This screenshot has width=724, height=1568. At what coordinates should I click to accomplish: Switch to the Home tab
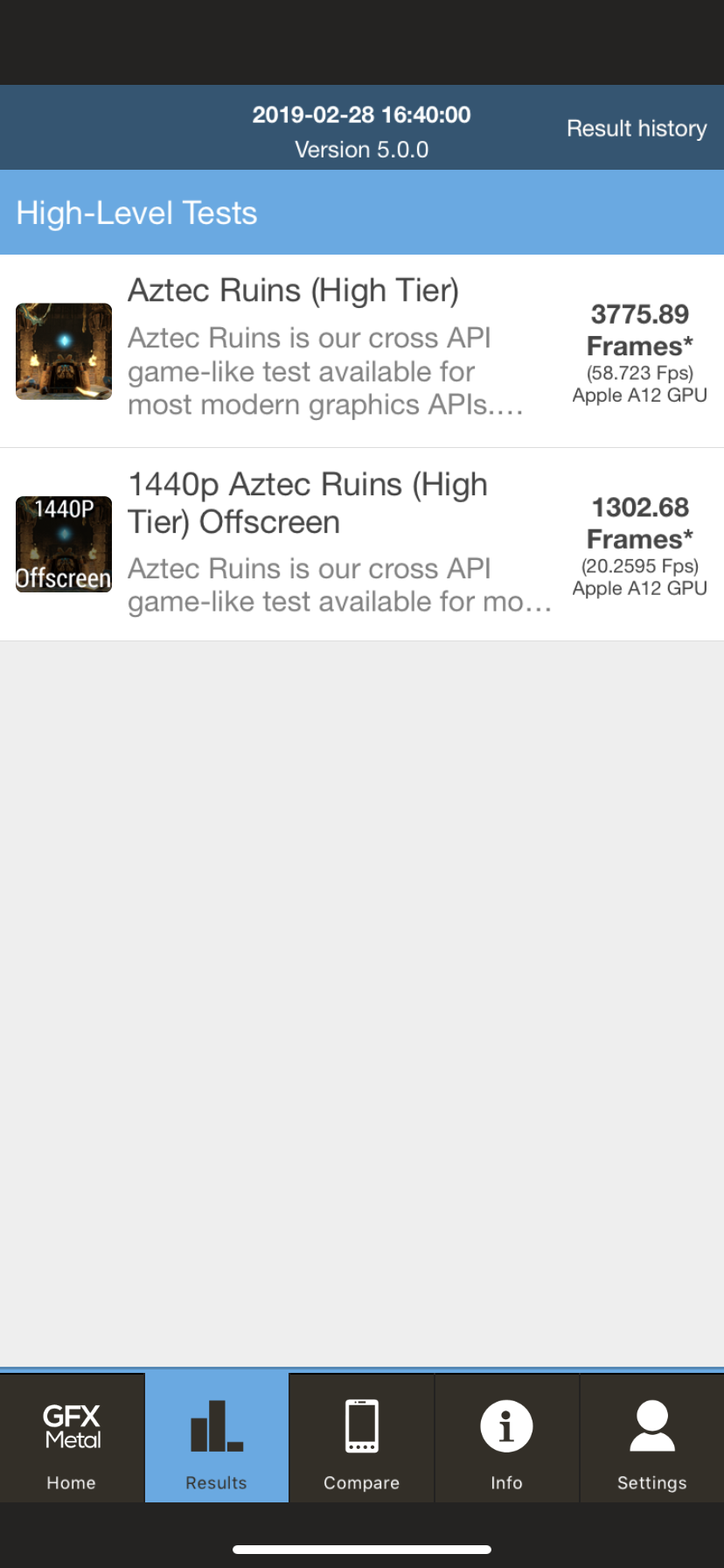[72, 1438]
